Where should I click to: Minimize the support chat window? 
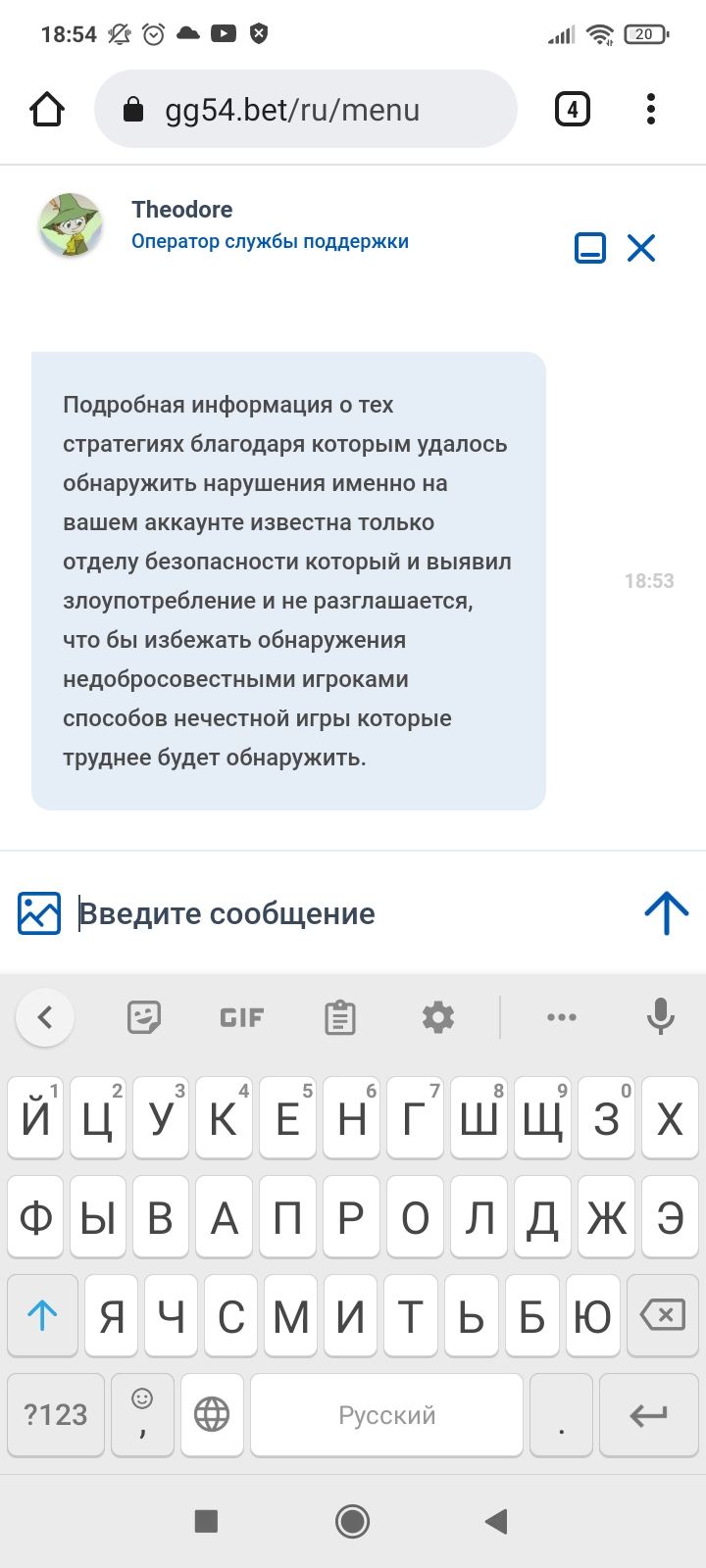point(590,248)
